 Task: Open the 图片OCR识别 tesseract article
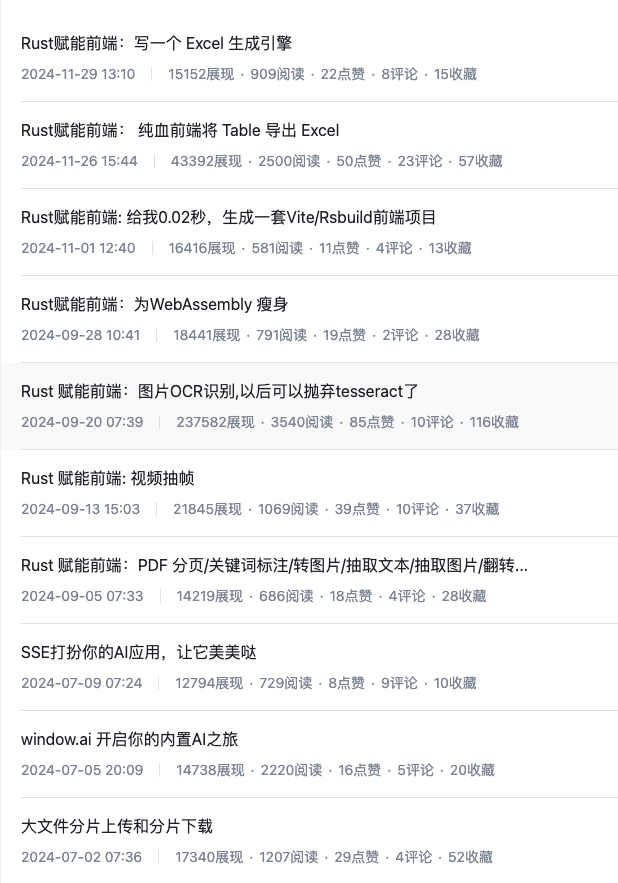tap(220, 392)
